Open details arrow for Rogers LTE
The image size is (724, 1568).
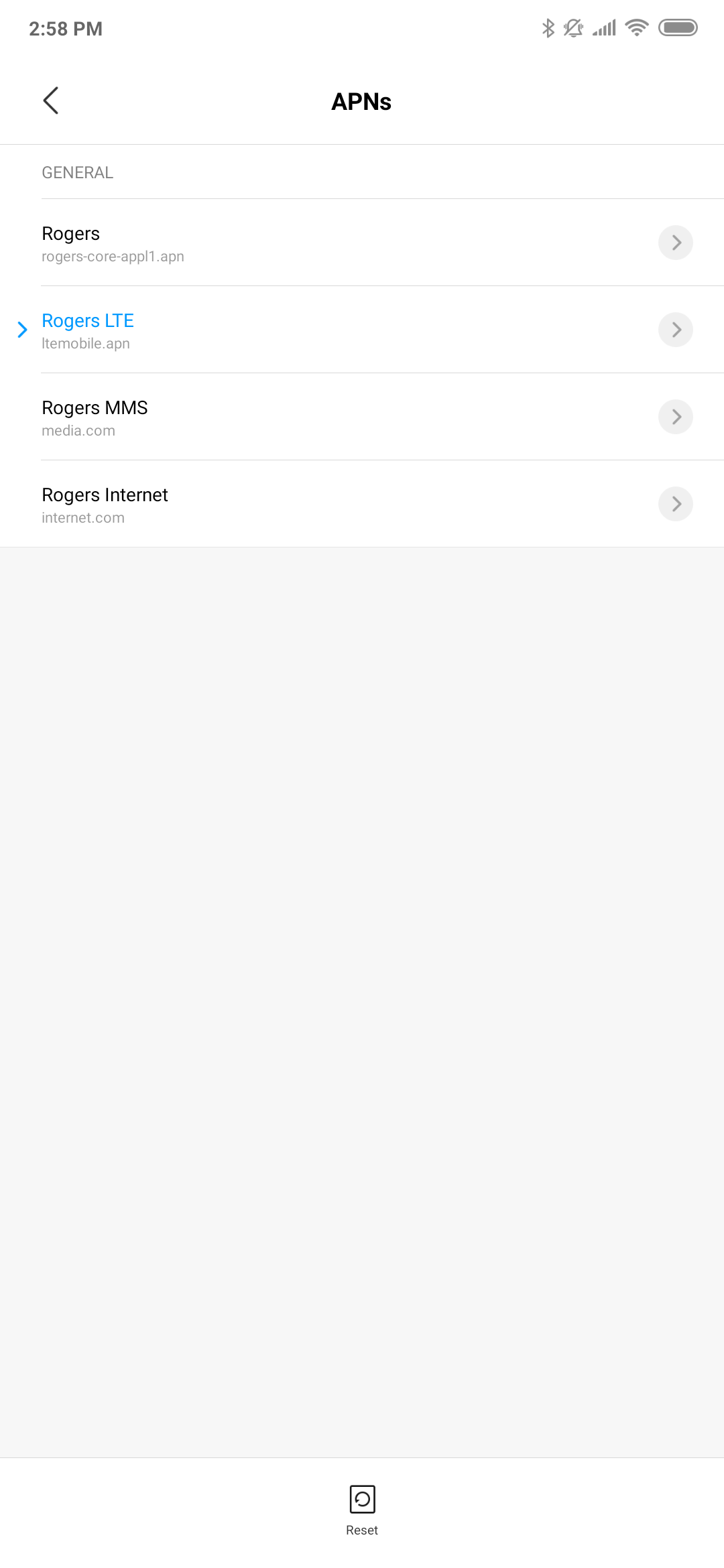point(676,330)
